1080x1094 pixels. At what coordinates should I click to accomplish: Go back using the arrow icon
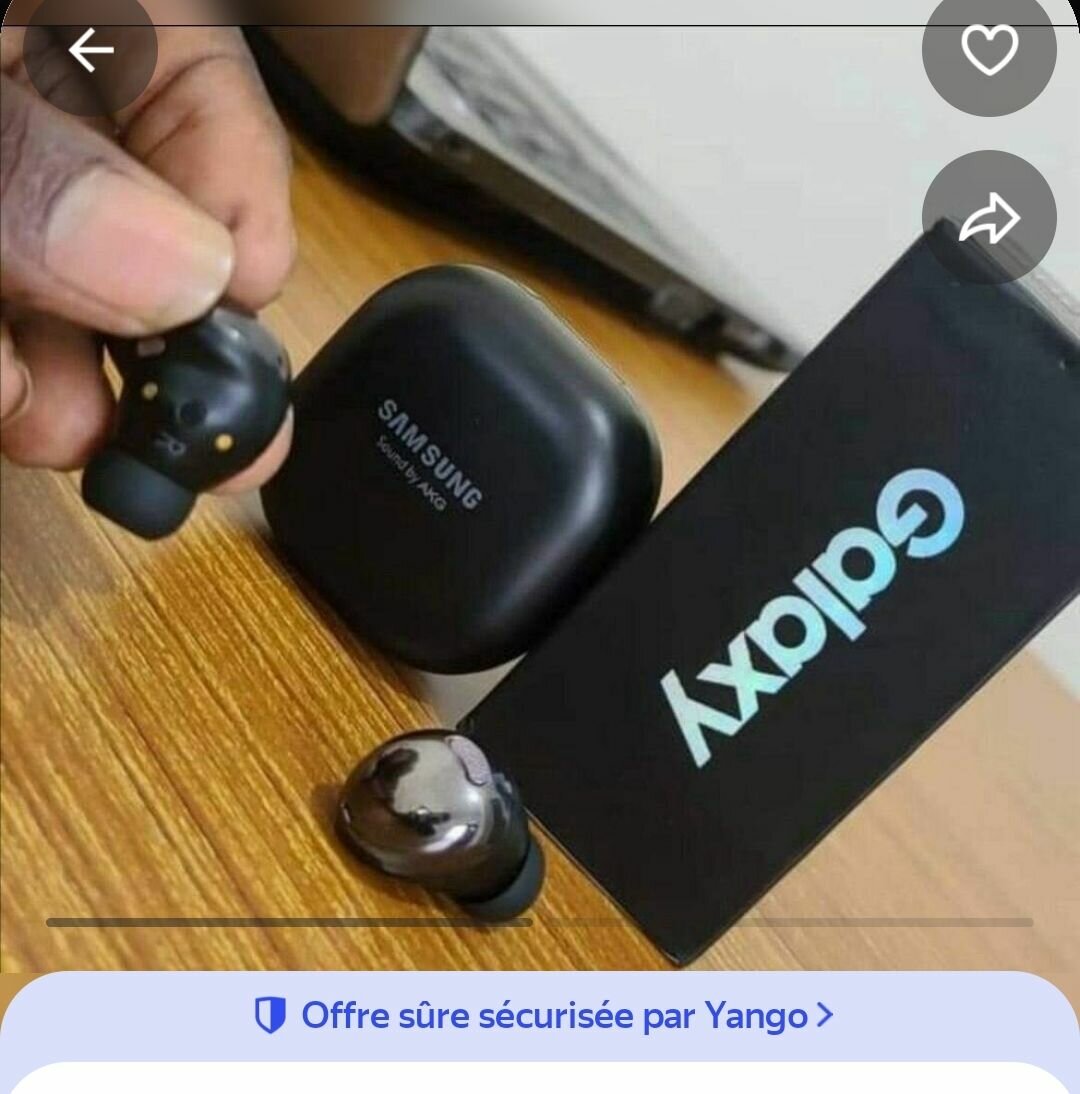click(90, 50)
